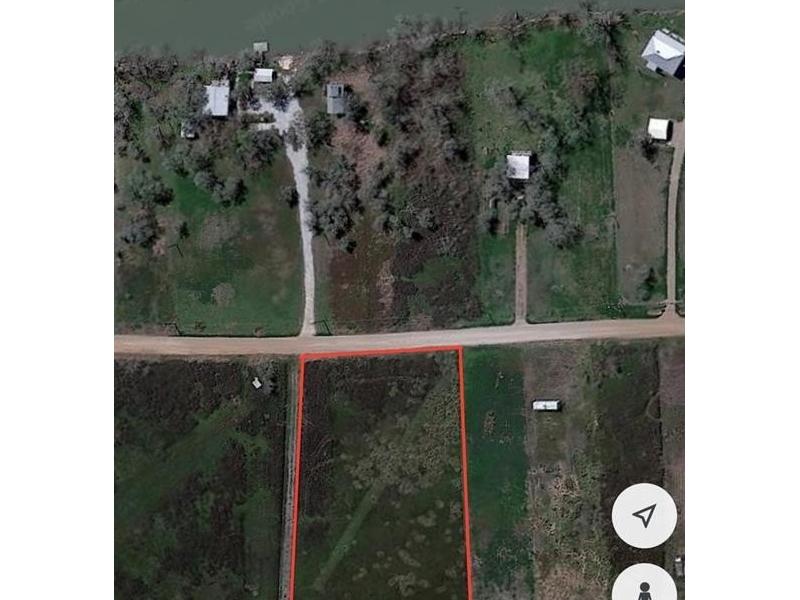This screenshot has width=800, height=600.
Task: Tap the location arrow button
Action: pos(645,516)
